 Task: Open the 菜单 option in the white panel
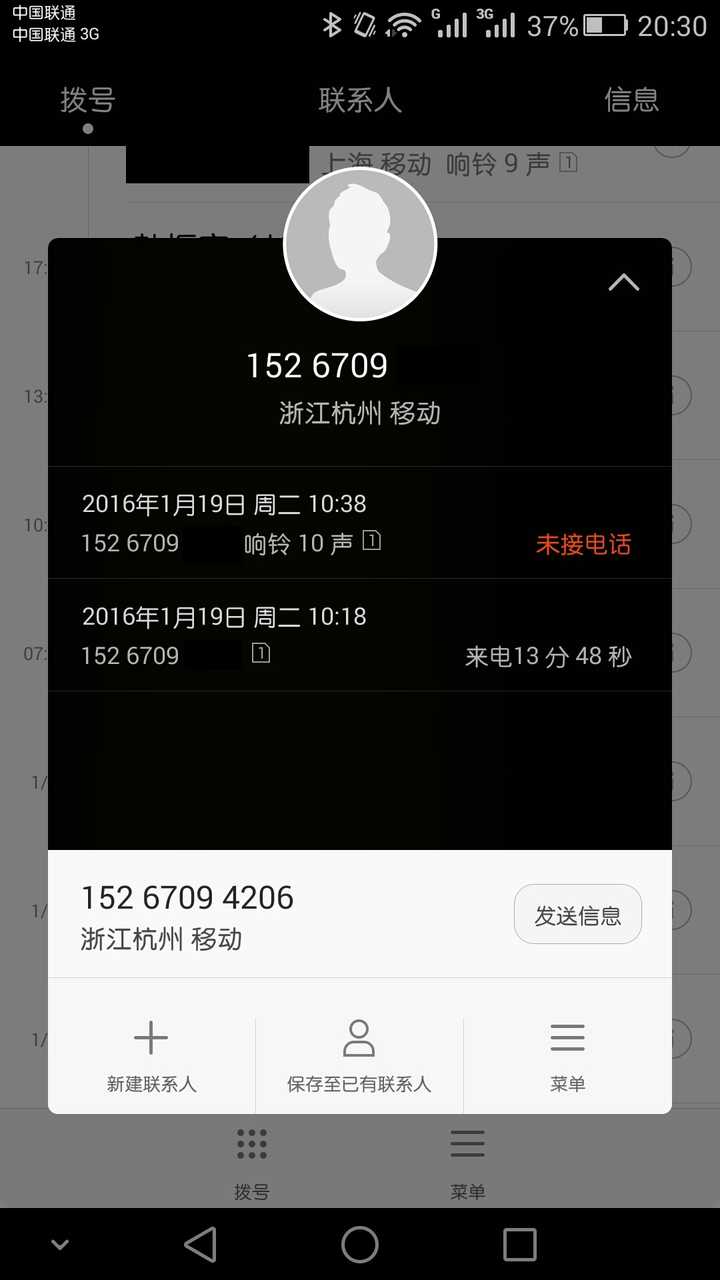567,1056
